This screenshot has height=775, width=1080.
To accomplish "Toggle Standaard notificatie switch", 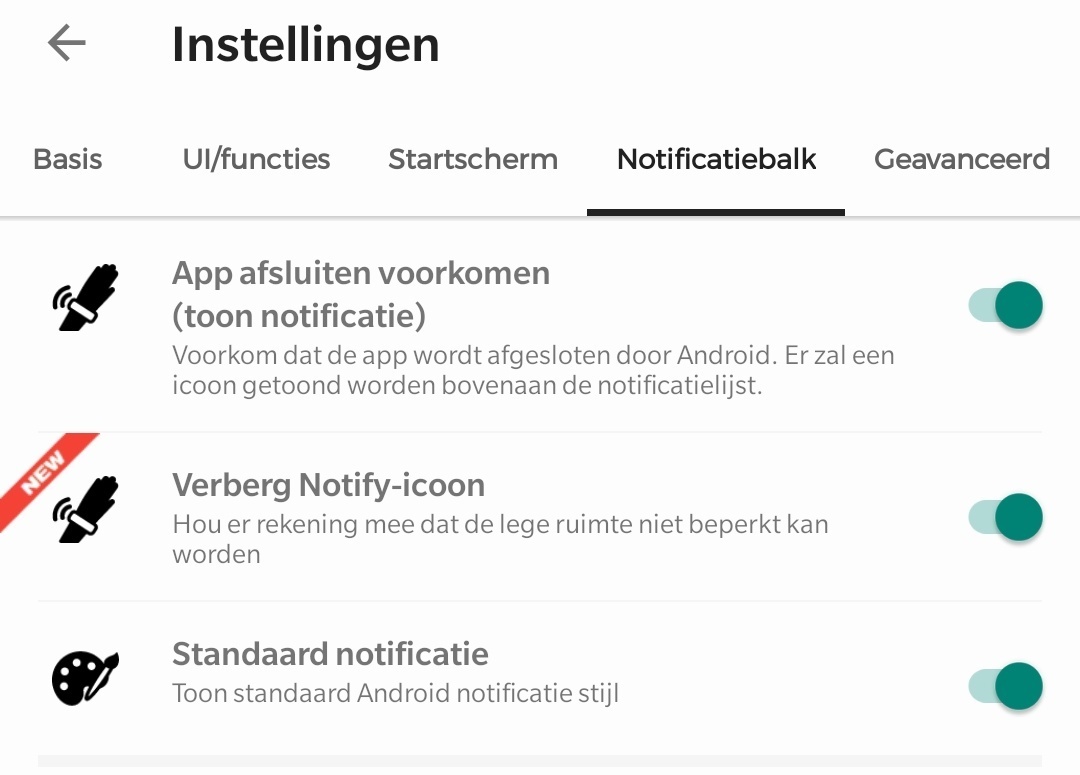I will (x=1005, y=686).
